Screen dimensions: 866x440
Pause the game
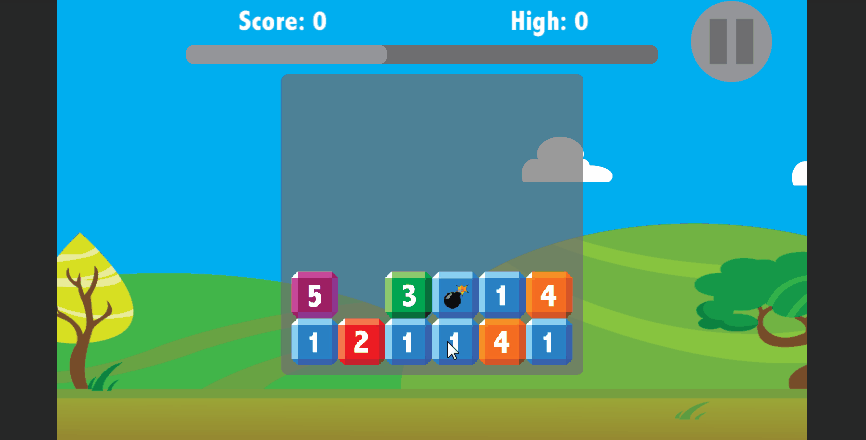click(x=731, y=41)
